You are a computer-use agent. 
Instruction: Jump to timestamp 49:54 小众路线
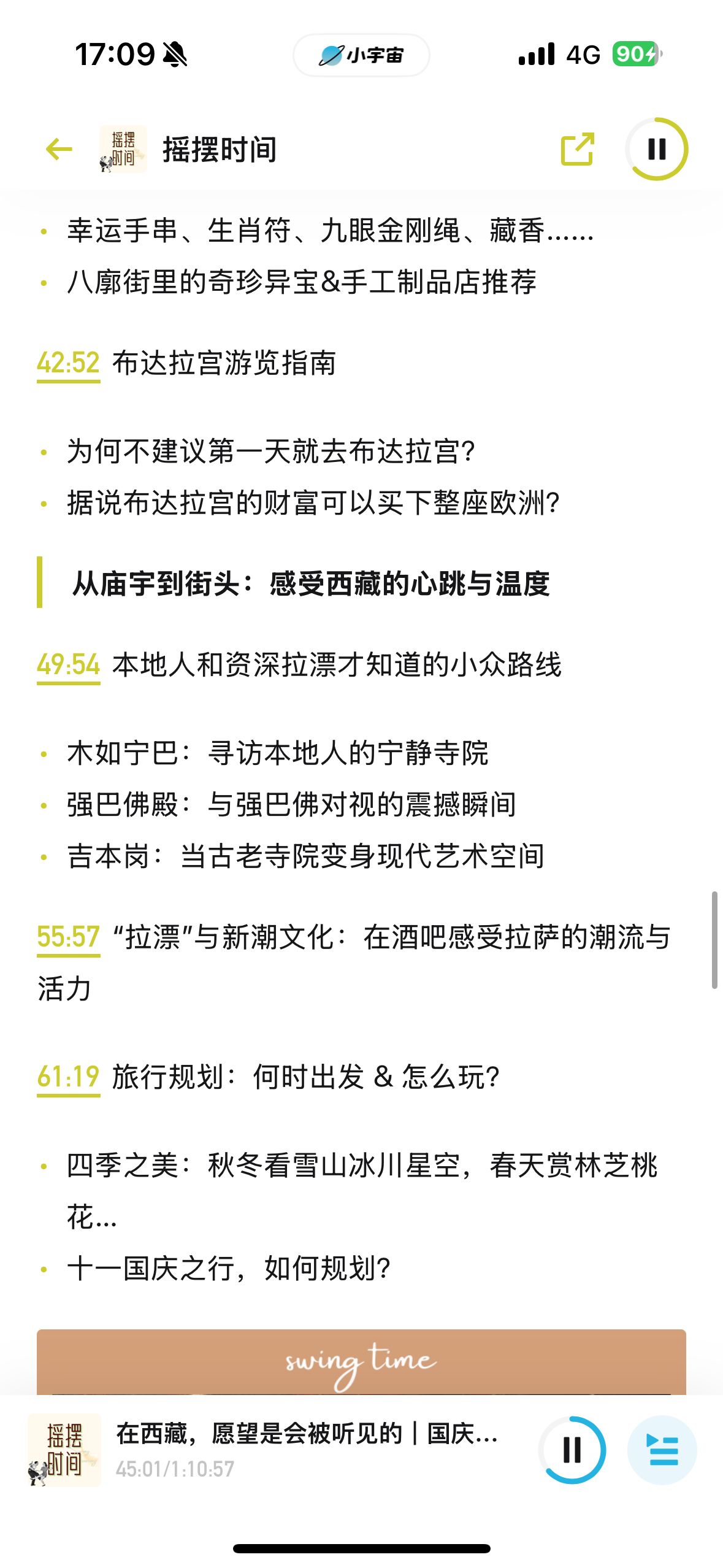68,665
